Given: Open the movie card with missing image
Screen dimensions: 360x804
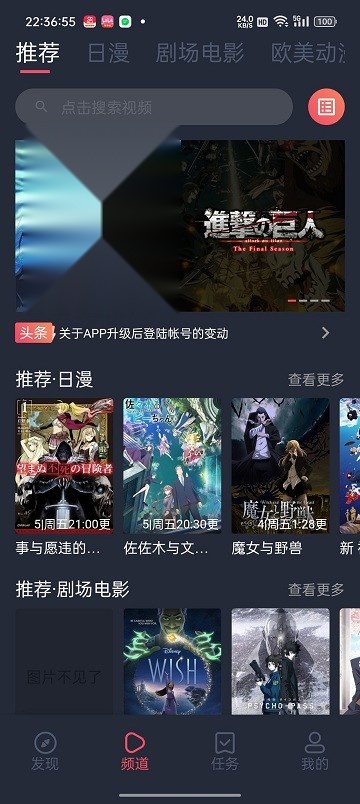Looking at the screenshot, I should tap(64, 661).
